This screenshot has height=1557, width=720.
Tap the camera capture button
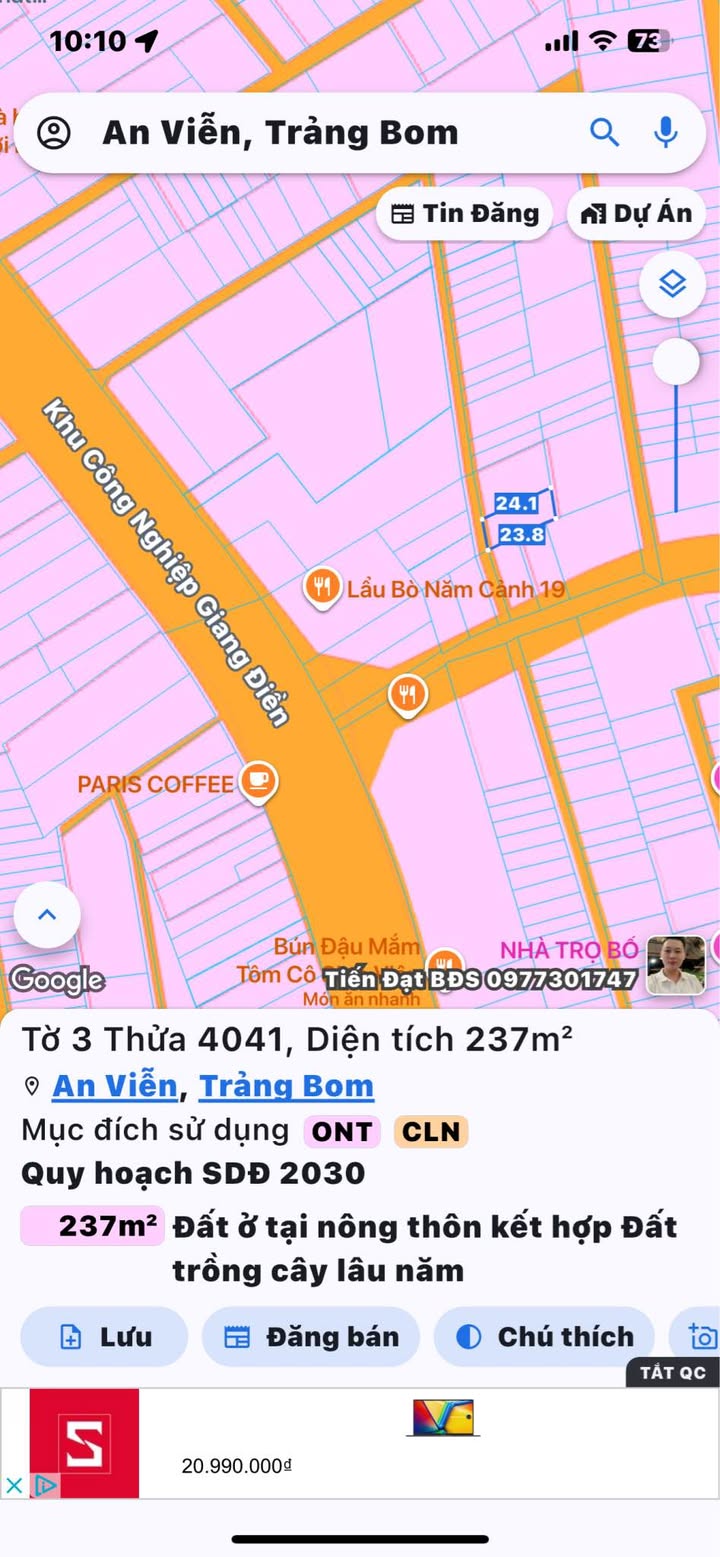tap(700, 1336)
